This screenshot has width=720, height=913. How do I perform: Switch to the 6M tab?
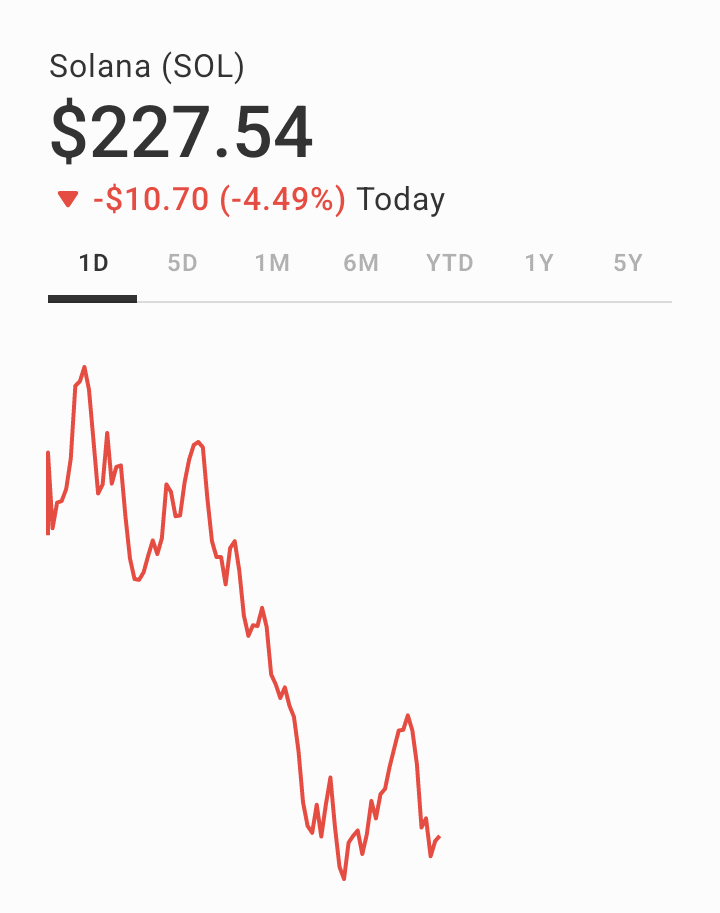click(360, 264)
